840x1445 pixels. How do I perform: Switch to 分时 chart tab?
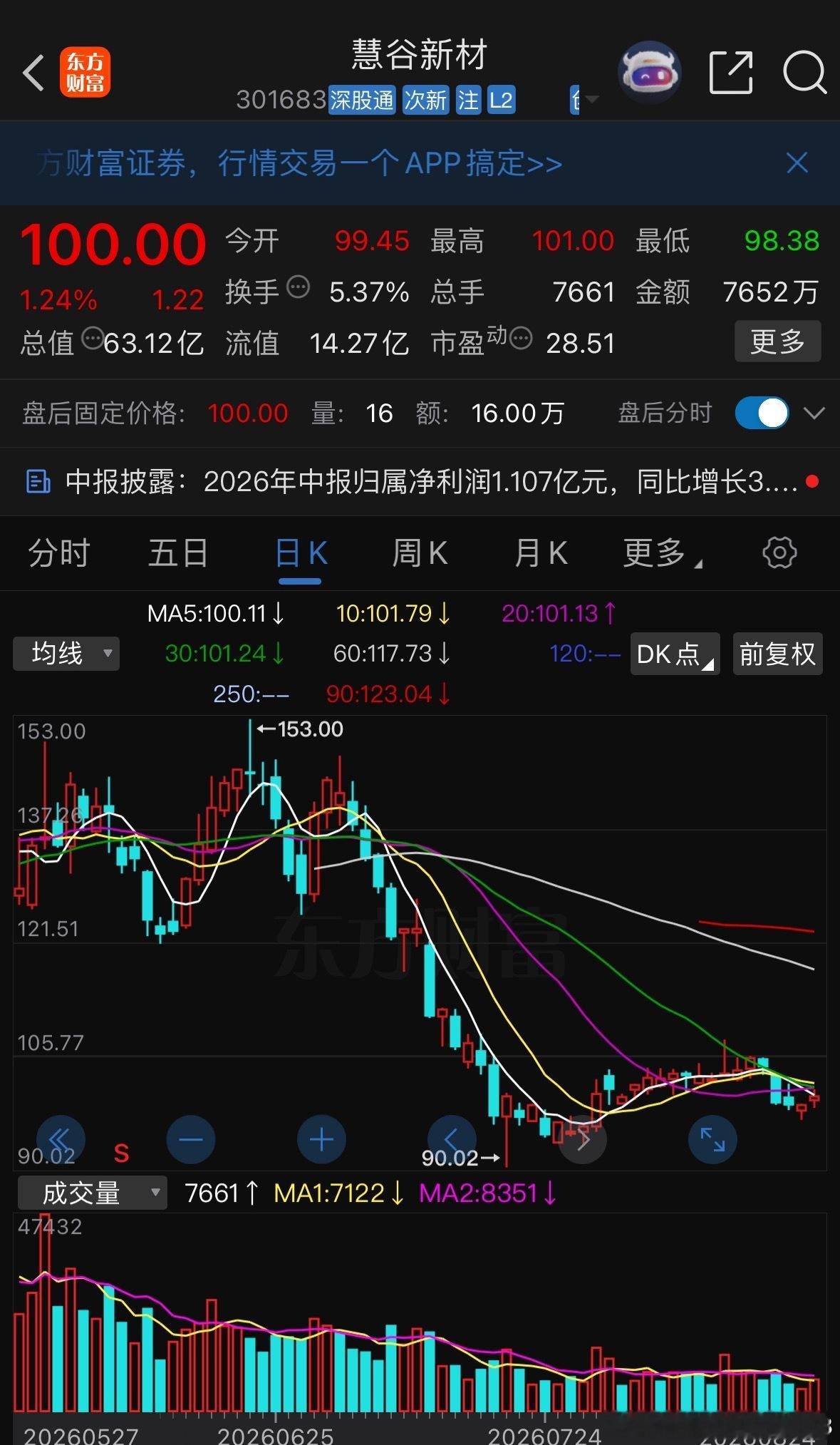pos(58,553)
